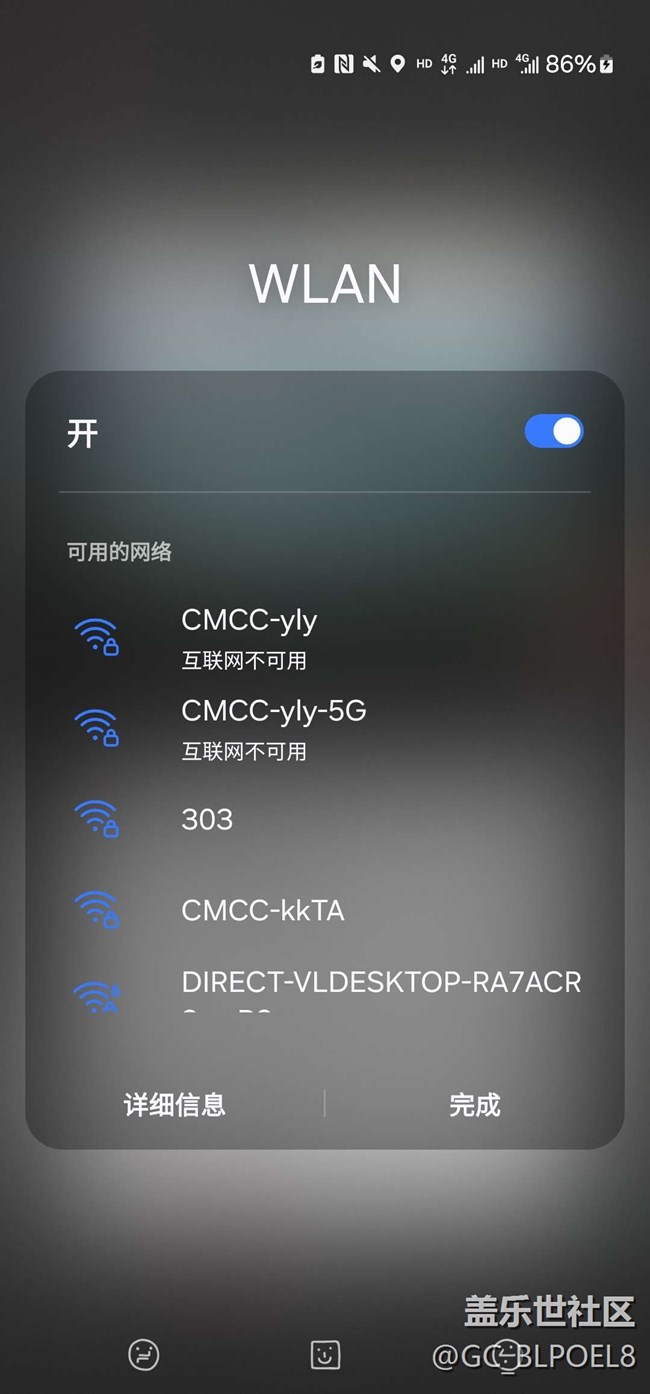
Task: Tap 完成 to close the WLAN panel
Action: pos(474,1104)
